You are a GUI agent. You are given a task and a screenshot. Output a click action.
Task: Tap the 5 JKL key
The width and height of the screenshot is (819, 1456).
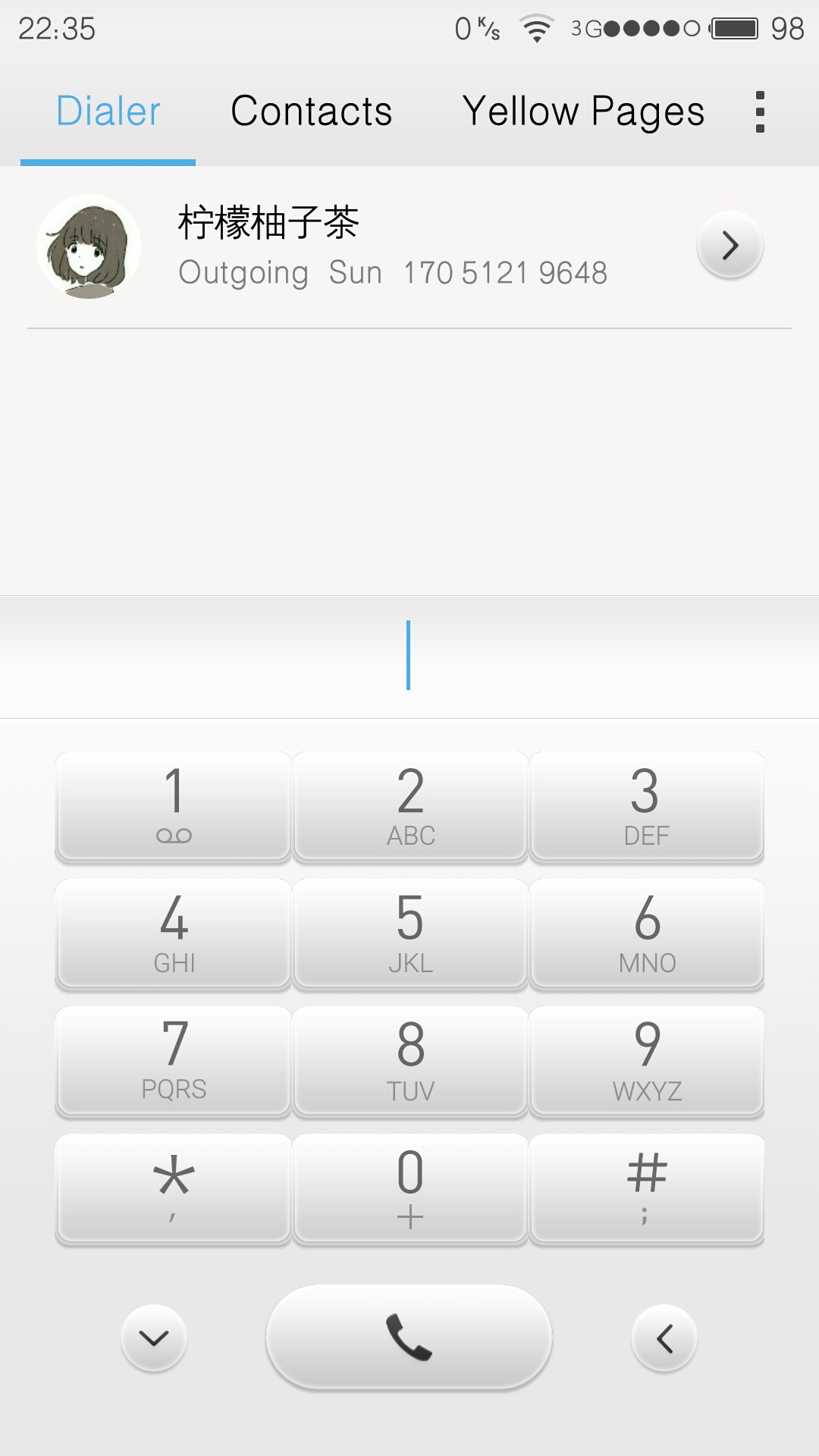click(410, 934)
